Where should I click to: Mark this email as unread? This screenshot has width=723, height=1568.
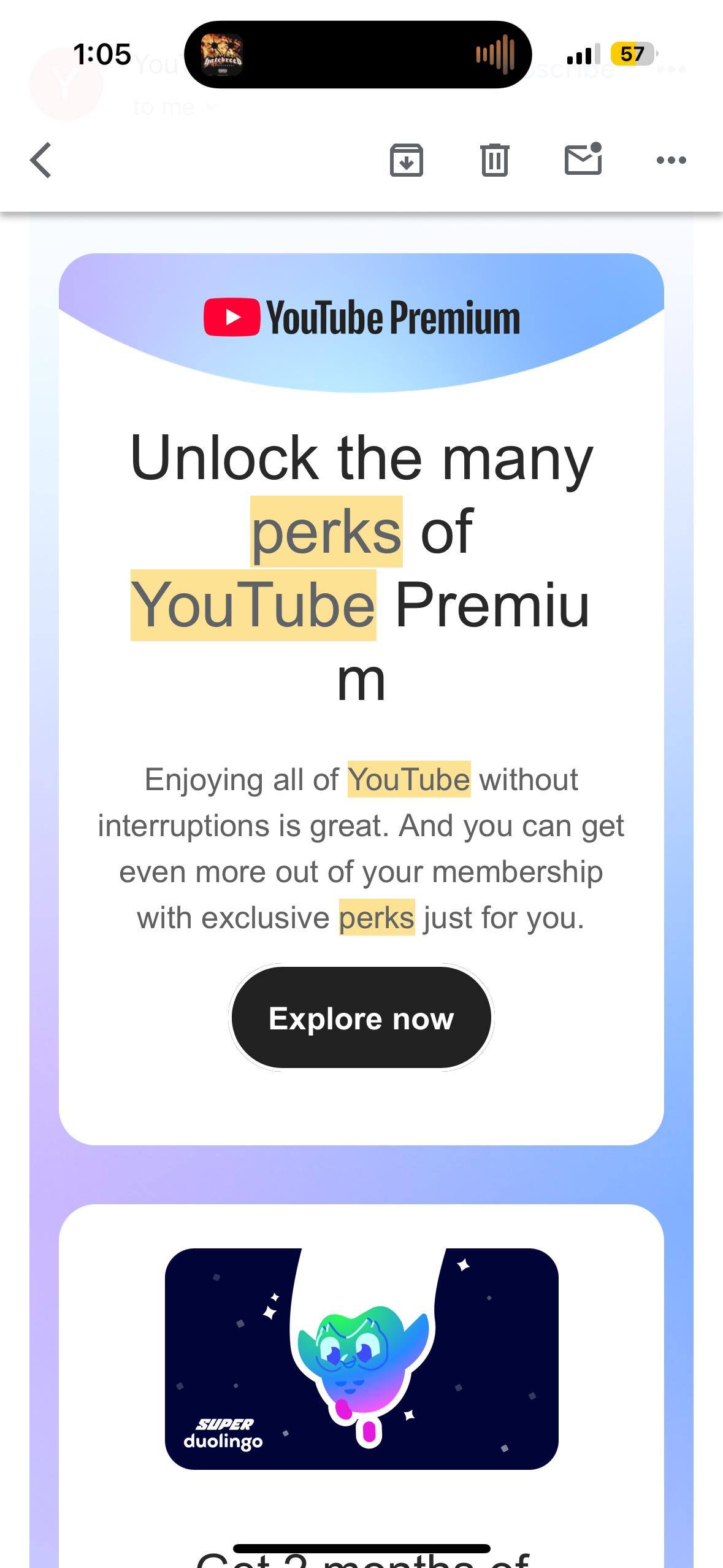(x=583, y=159)
